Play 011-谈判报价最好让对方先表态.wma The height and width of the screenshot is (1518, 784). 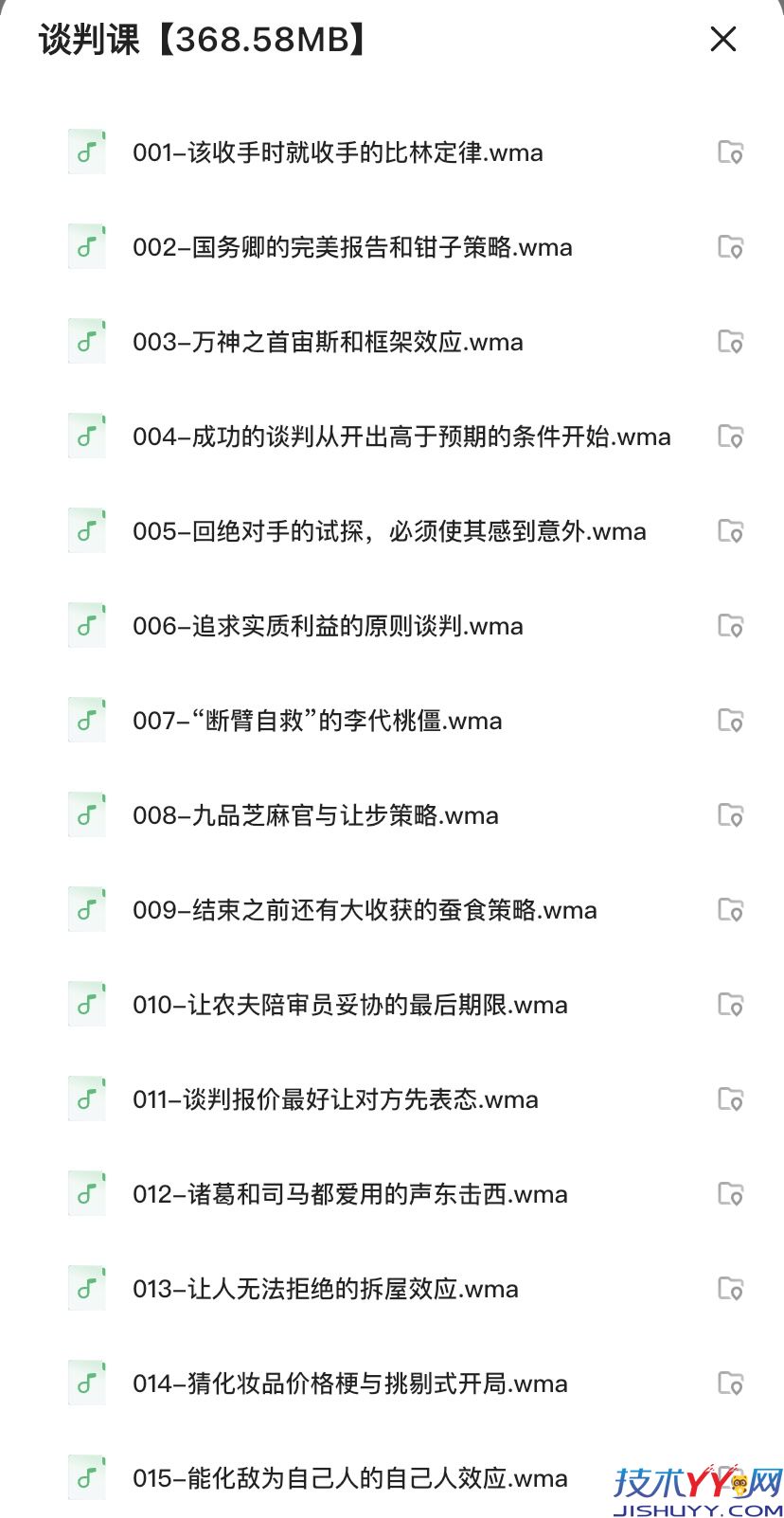pyautogui.click(x=335, y=1098)
